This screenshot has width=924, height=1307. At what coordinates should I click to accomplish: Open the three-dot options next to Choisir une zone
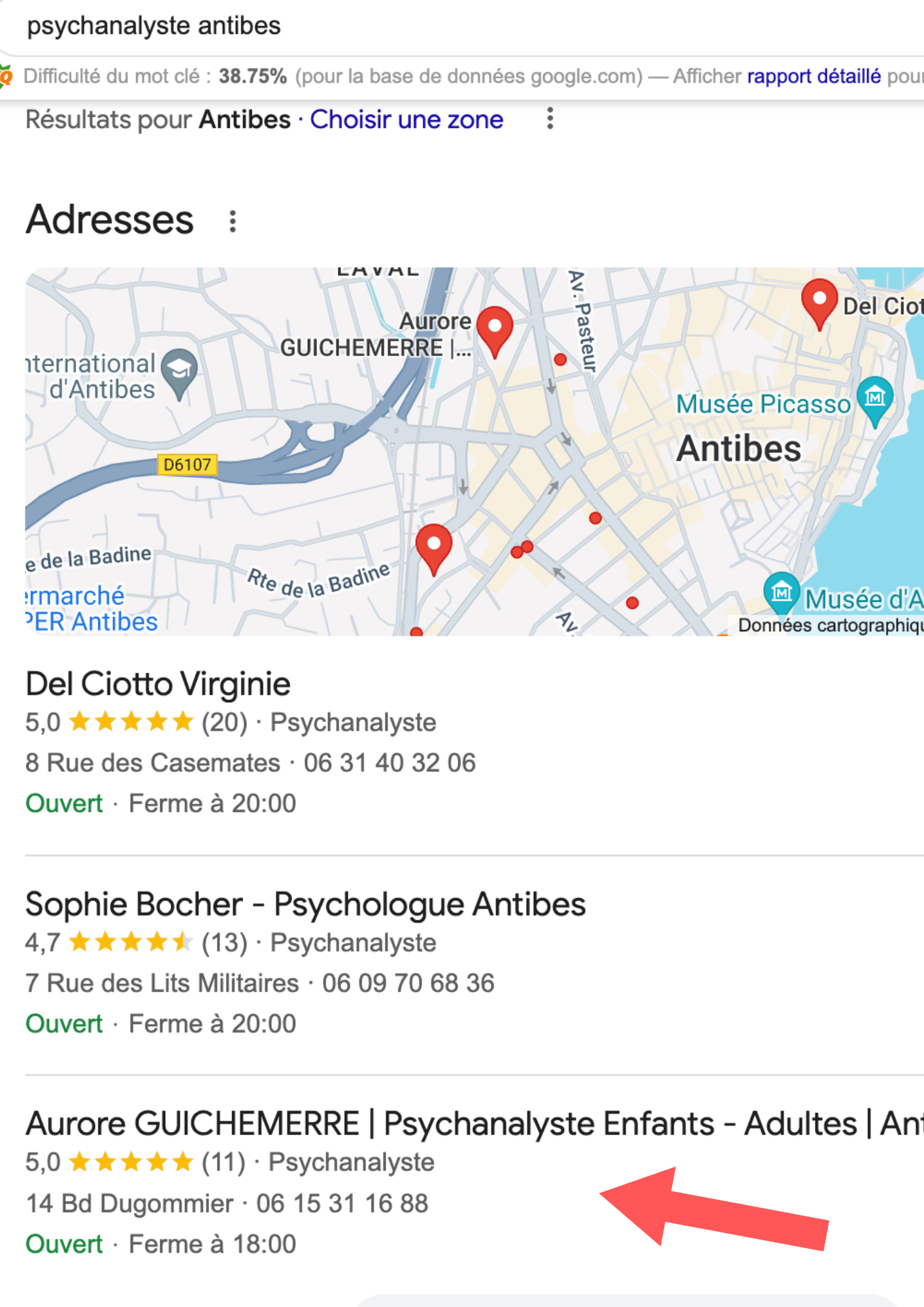coord(549,119)
